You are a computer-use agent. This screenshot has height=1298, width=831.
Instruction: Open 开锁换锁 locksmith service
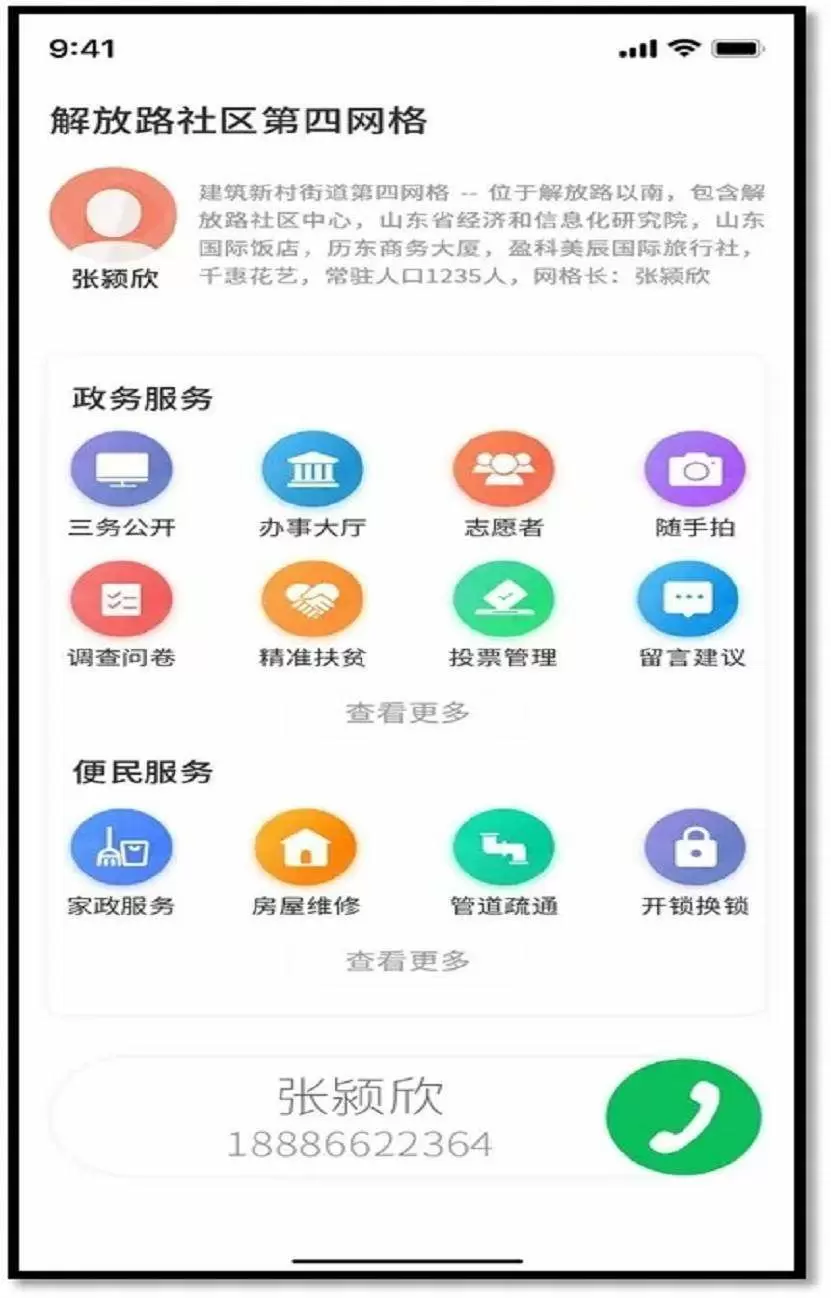694,848
